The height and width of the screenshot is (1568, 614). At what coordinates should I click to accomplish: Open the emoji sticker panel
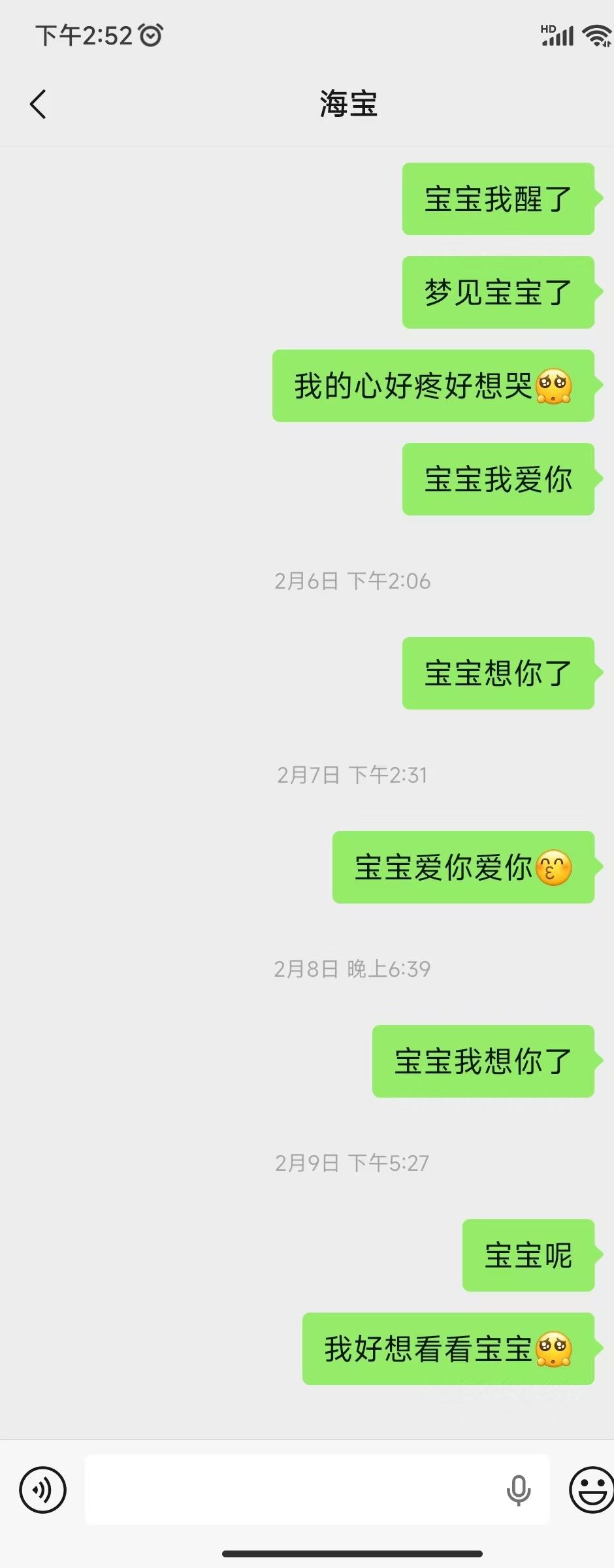coord(590,1490)
